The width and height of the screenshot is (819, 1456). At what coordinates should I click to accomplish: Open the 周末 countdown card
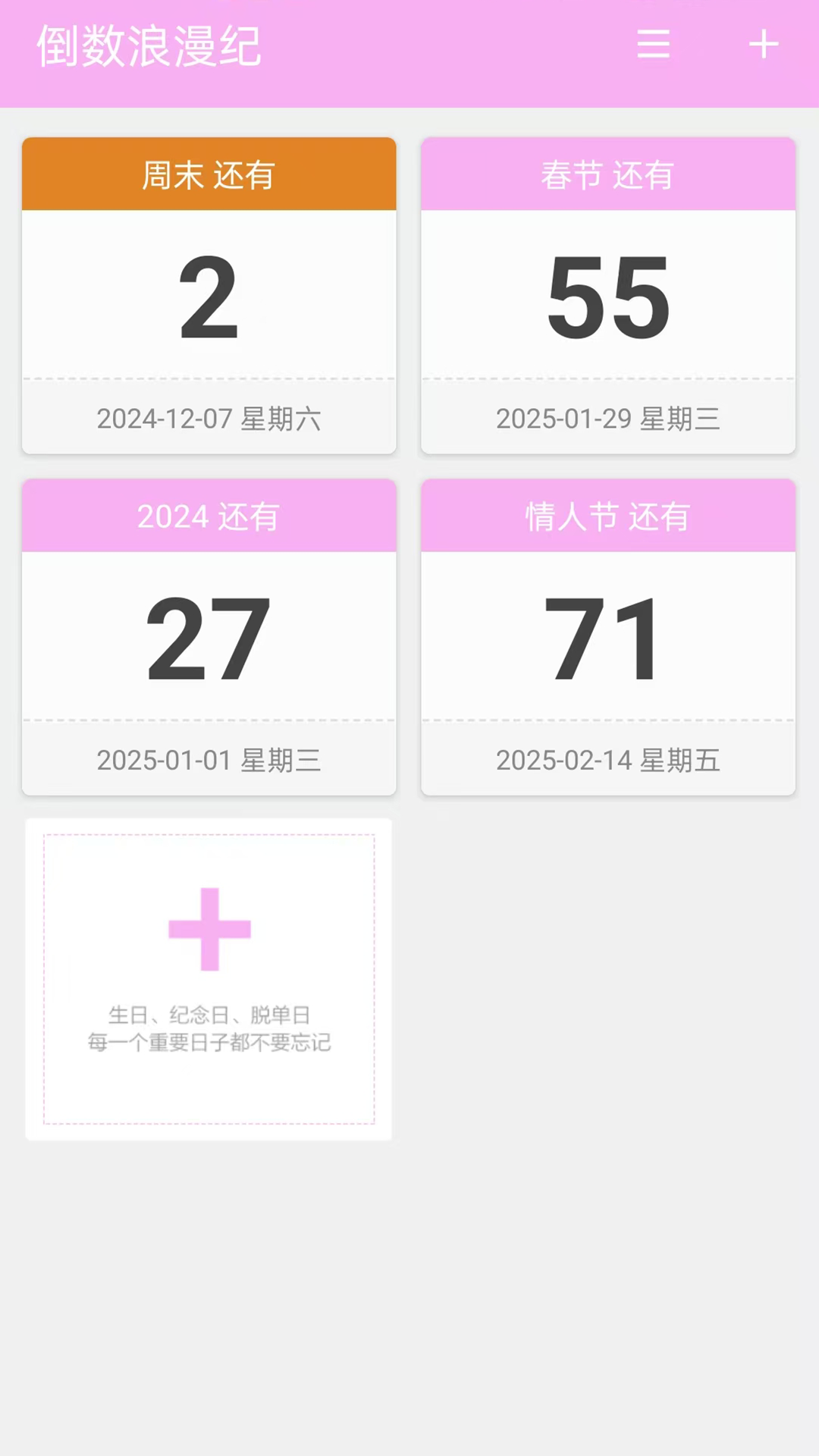[x=209, y=296]
